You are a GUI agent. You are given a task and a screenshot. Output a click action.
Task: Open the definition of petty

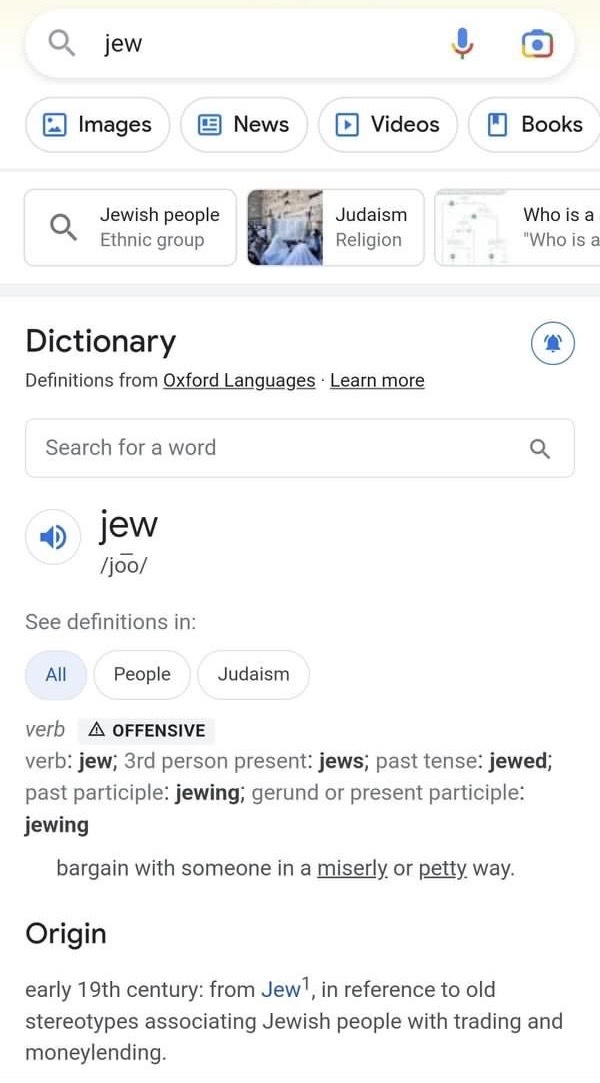(443, 868)
